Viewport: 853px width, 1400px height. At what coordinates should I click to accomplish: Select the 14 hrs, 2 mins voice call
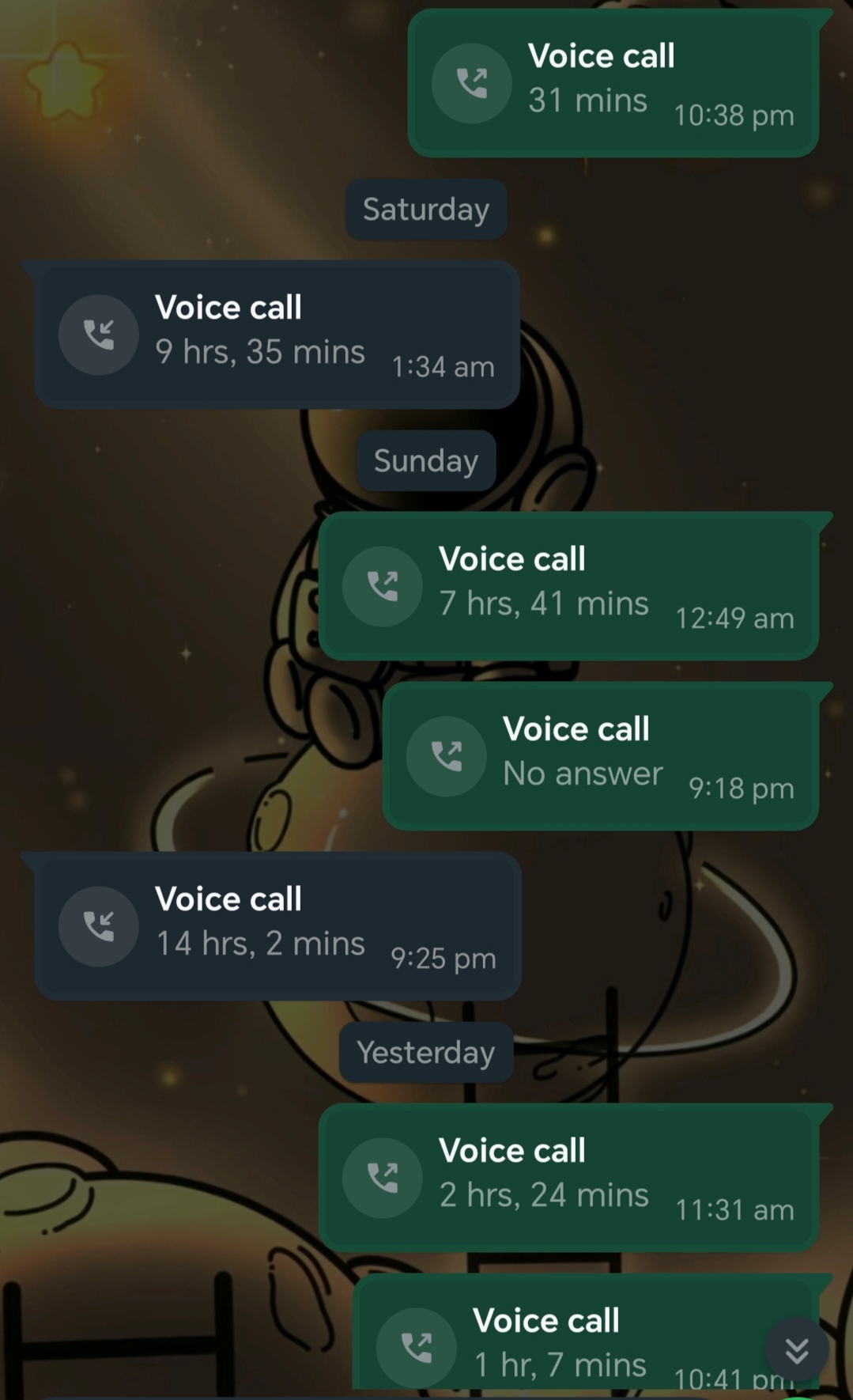tap(277, 926)
